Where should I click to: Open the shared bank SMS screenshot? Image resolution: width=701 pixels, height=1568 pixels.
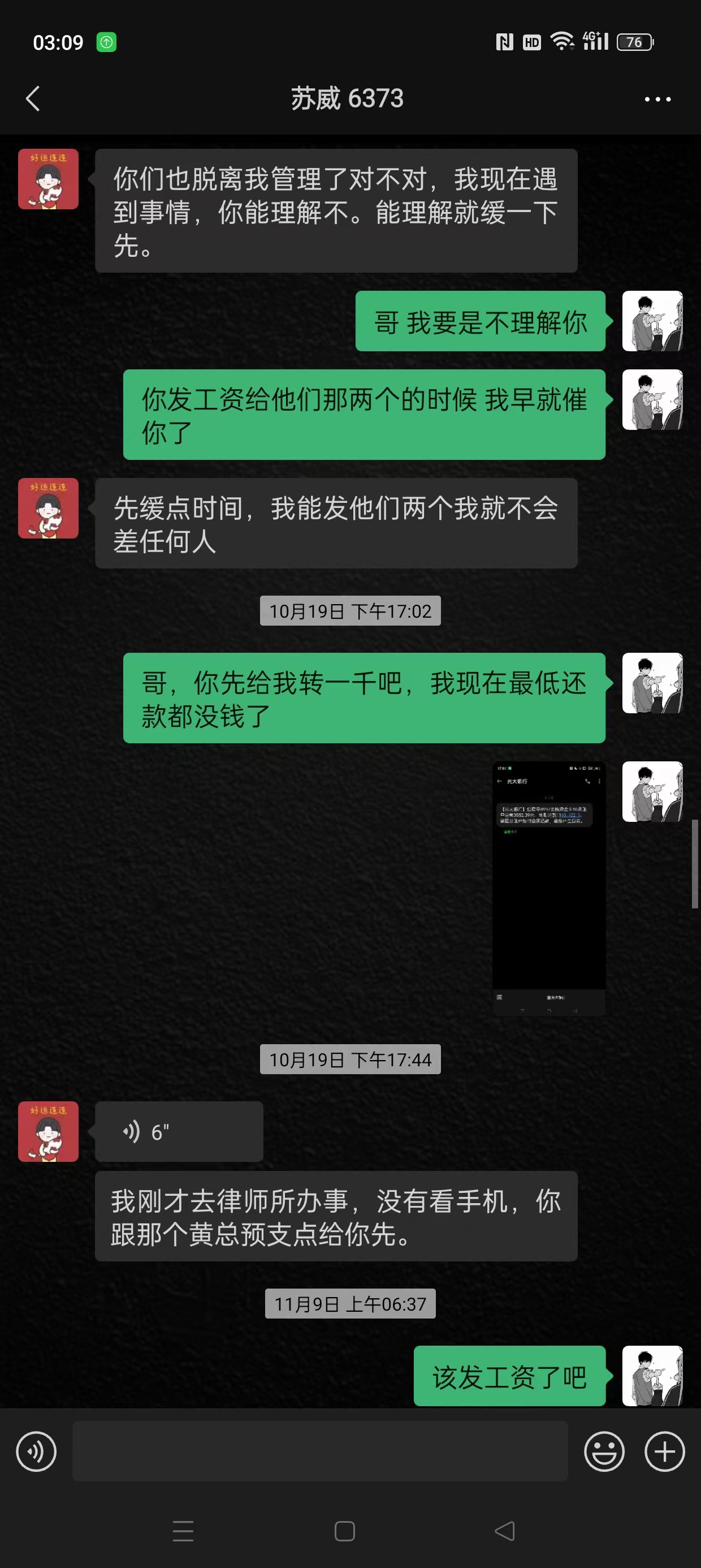click(549, 888)
